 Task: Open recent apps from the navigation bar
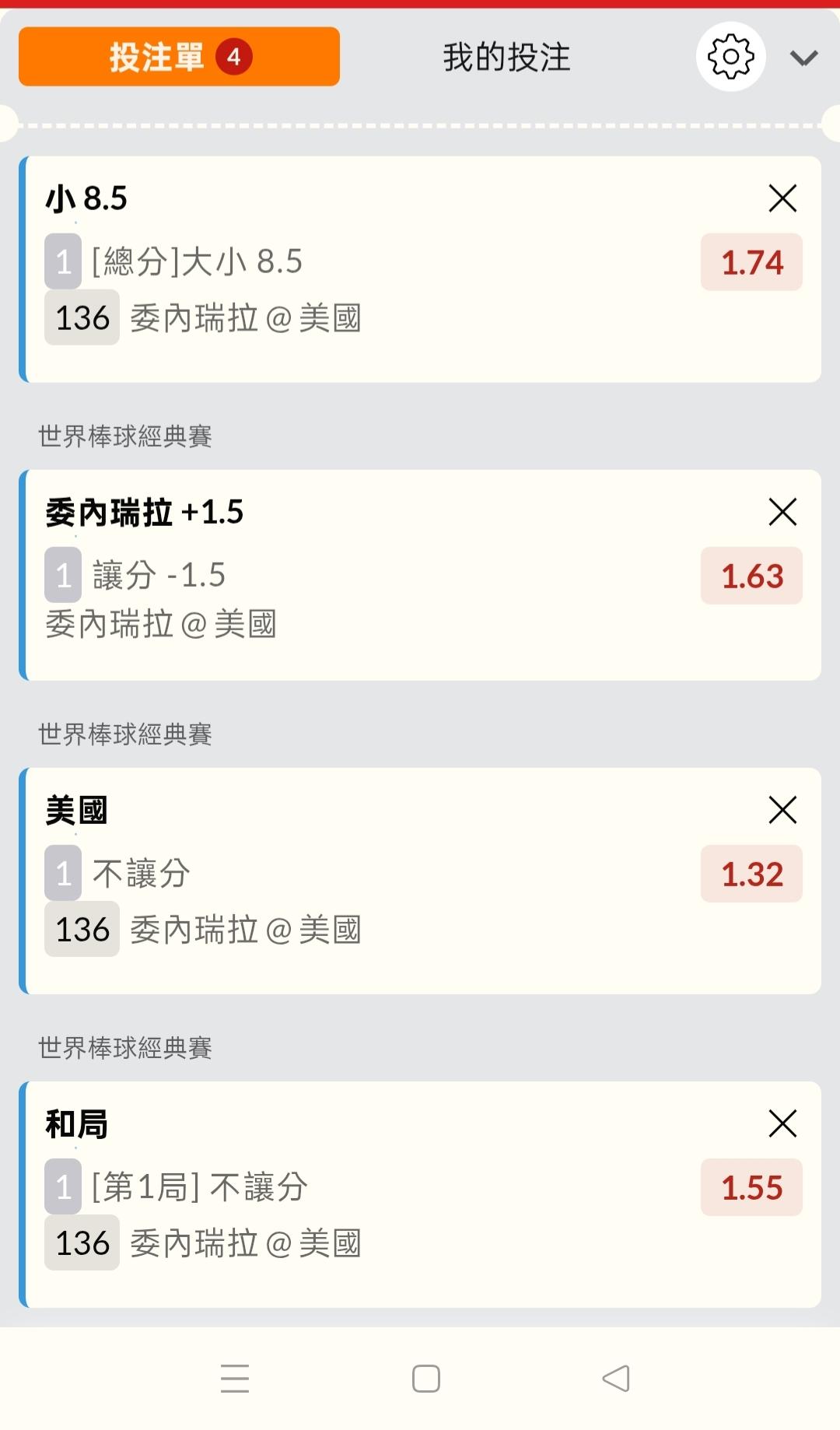coord(235,1379)
